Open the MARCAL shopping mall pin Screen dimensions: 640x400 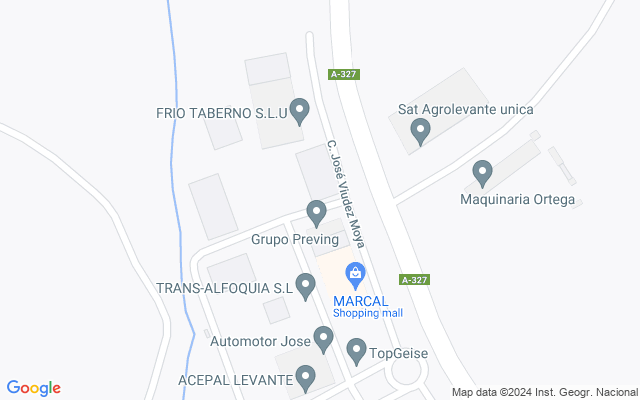(x=355, y=272)
